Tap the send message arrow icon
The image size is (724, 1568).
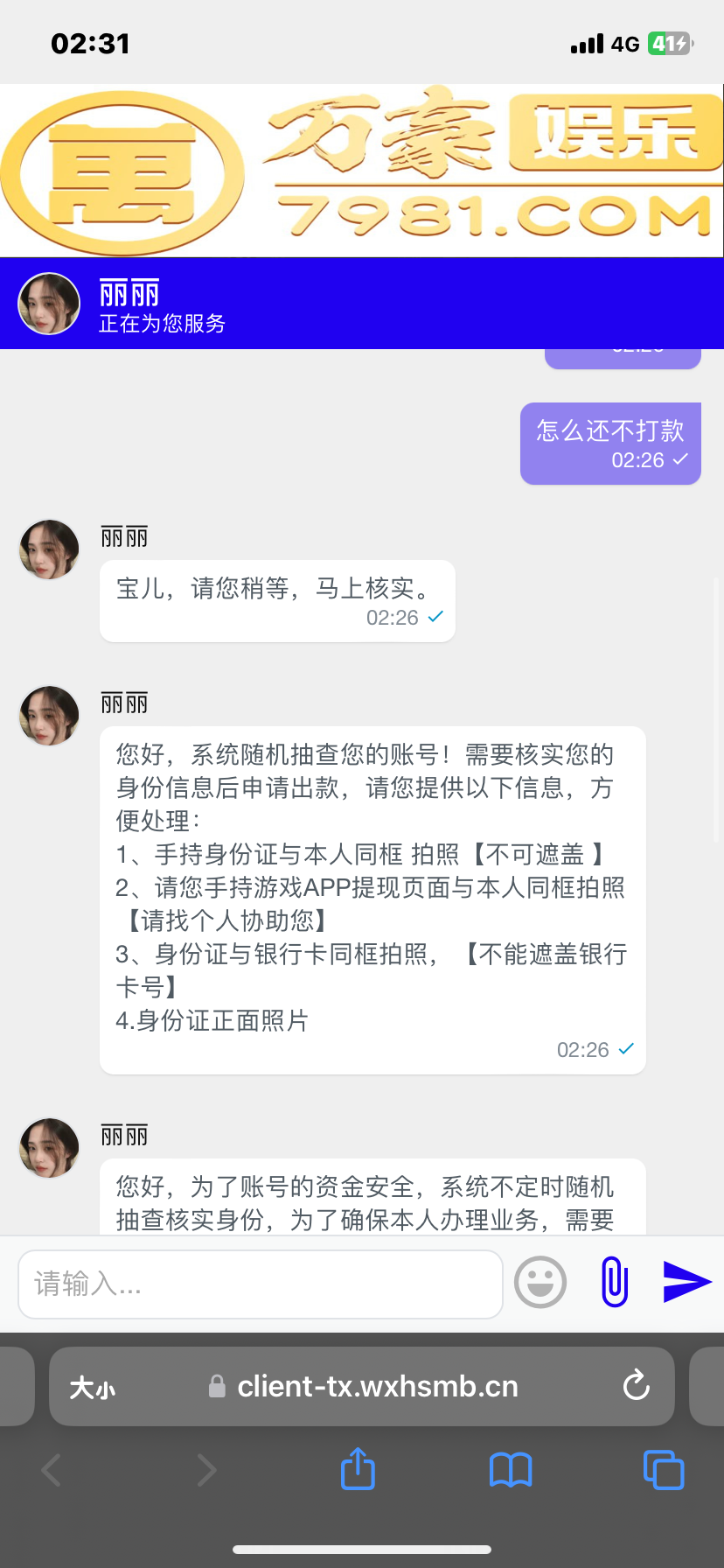687,1282
